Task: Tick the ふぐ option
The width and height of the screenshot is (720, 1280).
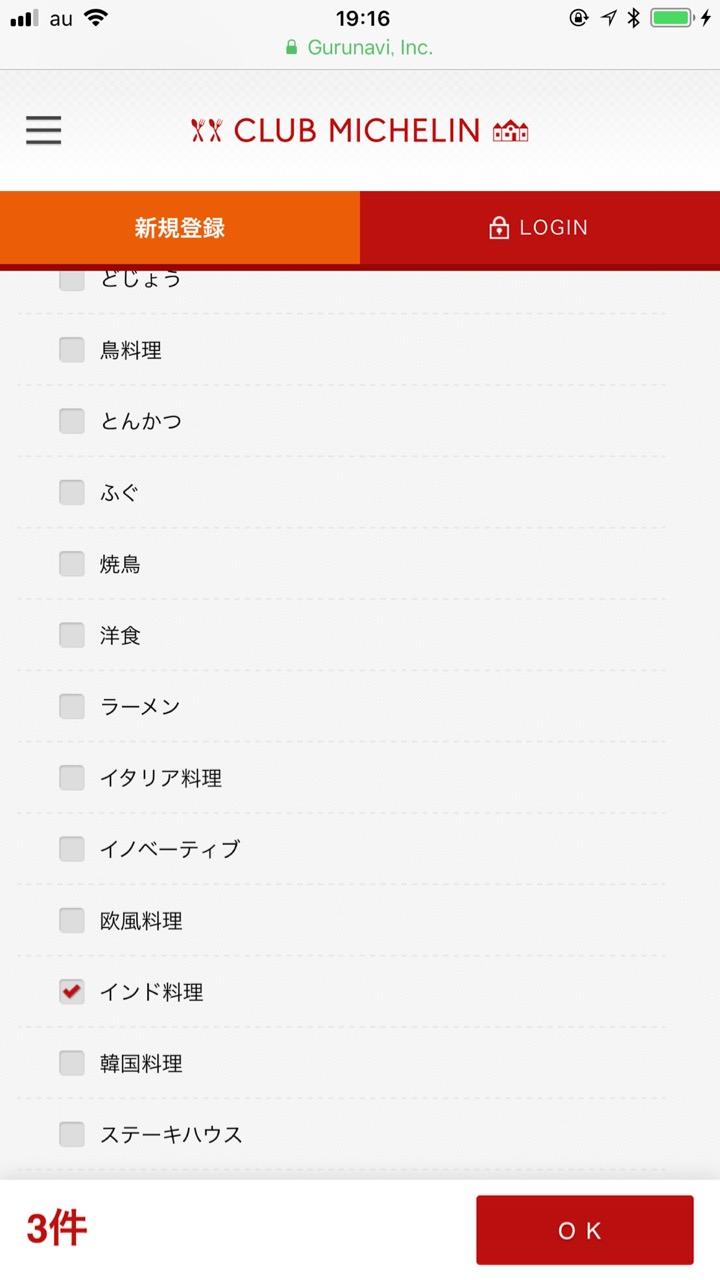Action: pos(72,492)
